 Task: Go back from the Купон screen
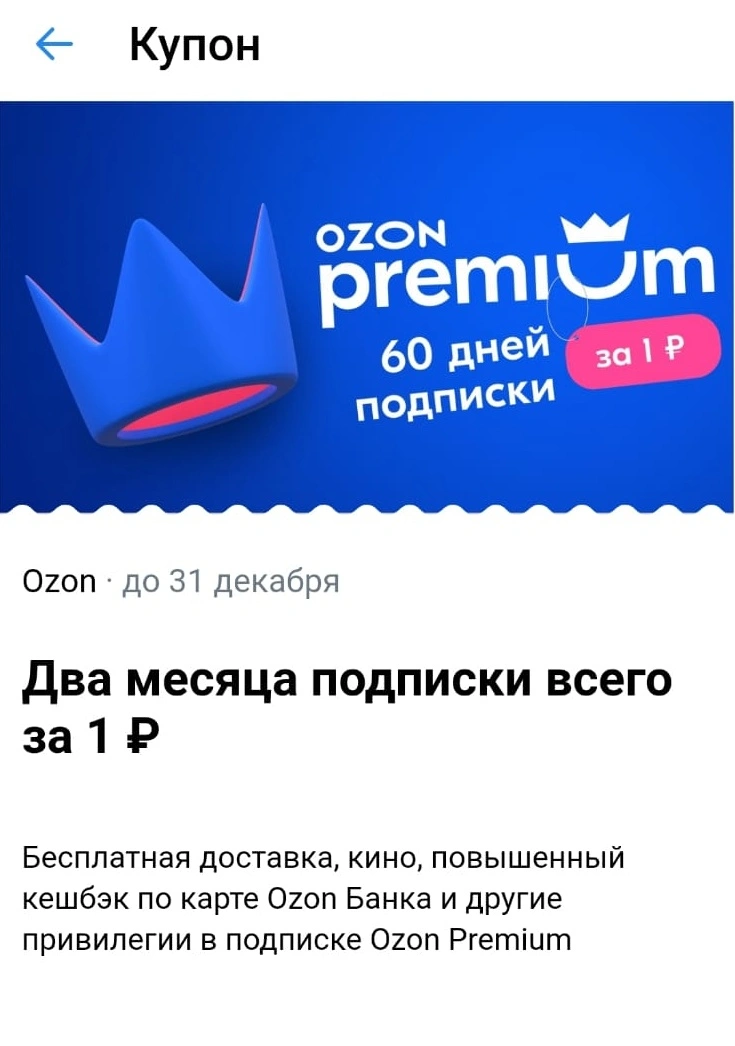tap(53, 45)
